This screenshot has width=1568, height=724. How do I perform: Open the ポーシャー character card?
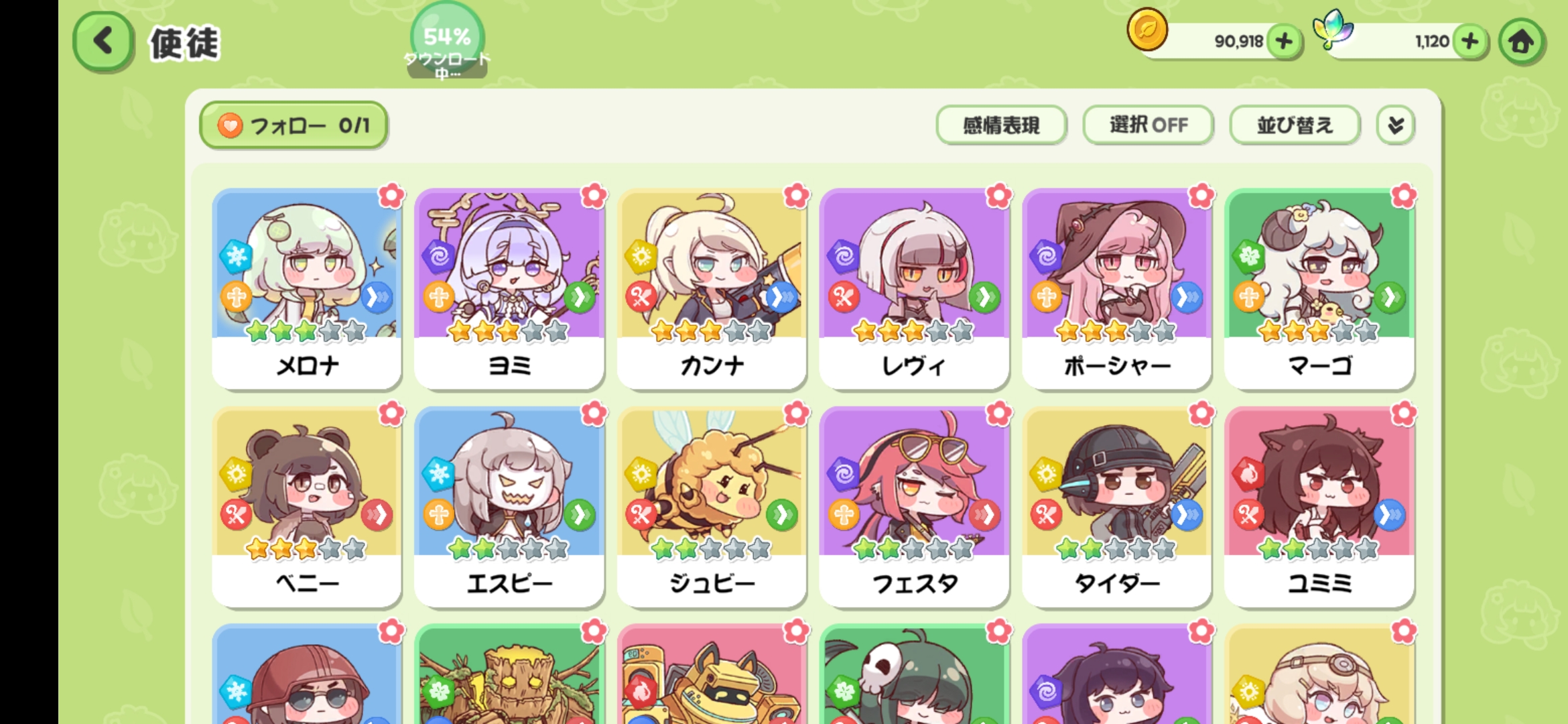1116,288
